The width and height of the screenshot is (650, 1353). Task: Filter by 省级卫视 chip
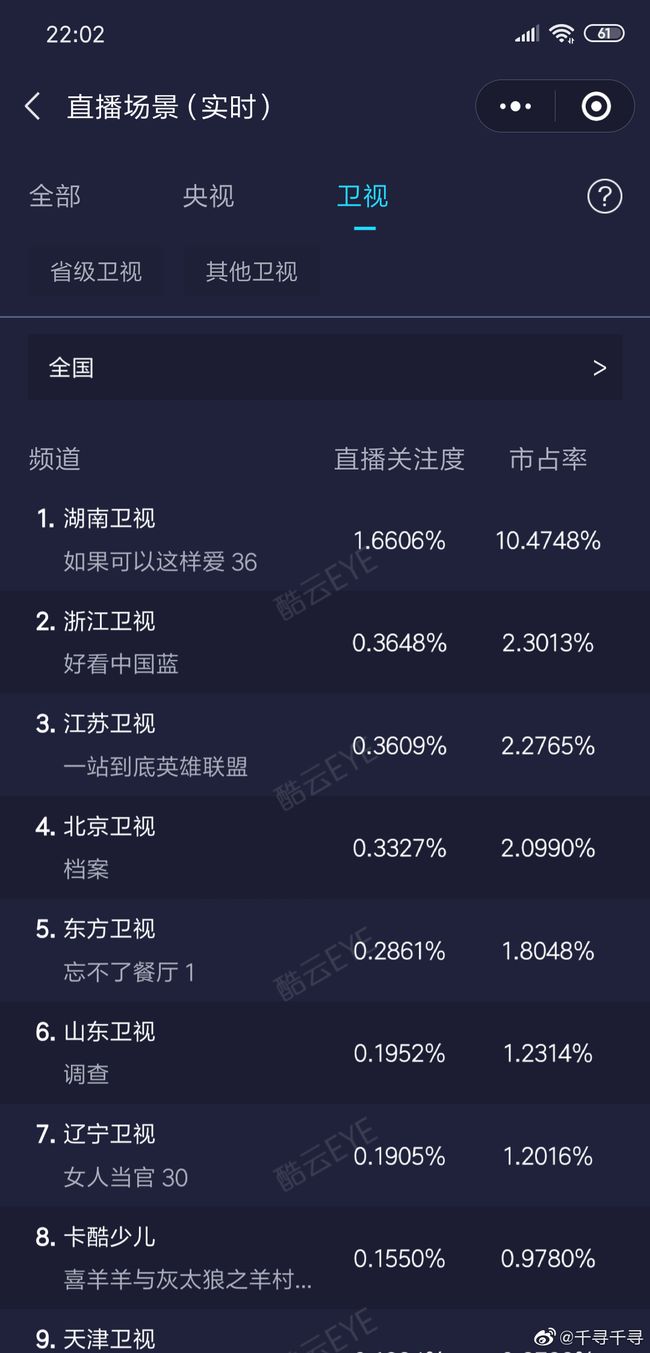pos(96,271)
